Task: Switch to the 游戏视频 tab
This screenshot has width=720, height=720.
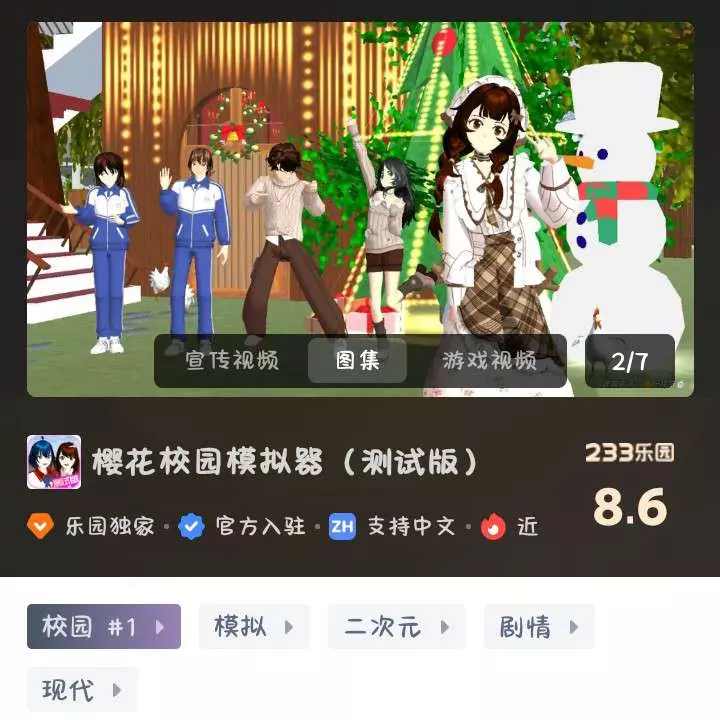Action: (489, 361)
